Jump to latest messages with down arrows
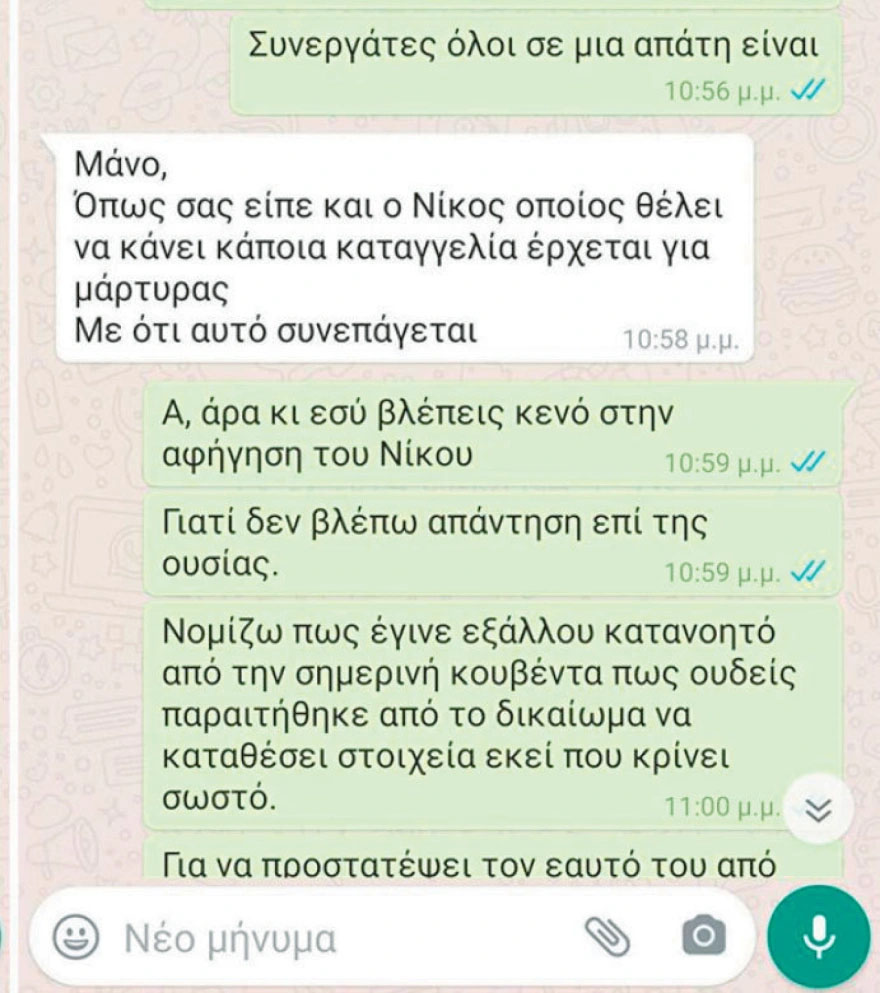The height and width of the screenshot is (993, 880). tap(819, 809)
